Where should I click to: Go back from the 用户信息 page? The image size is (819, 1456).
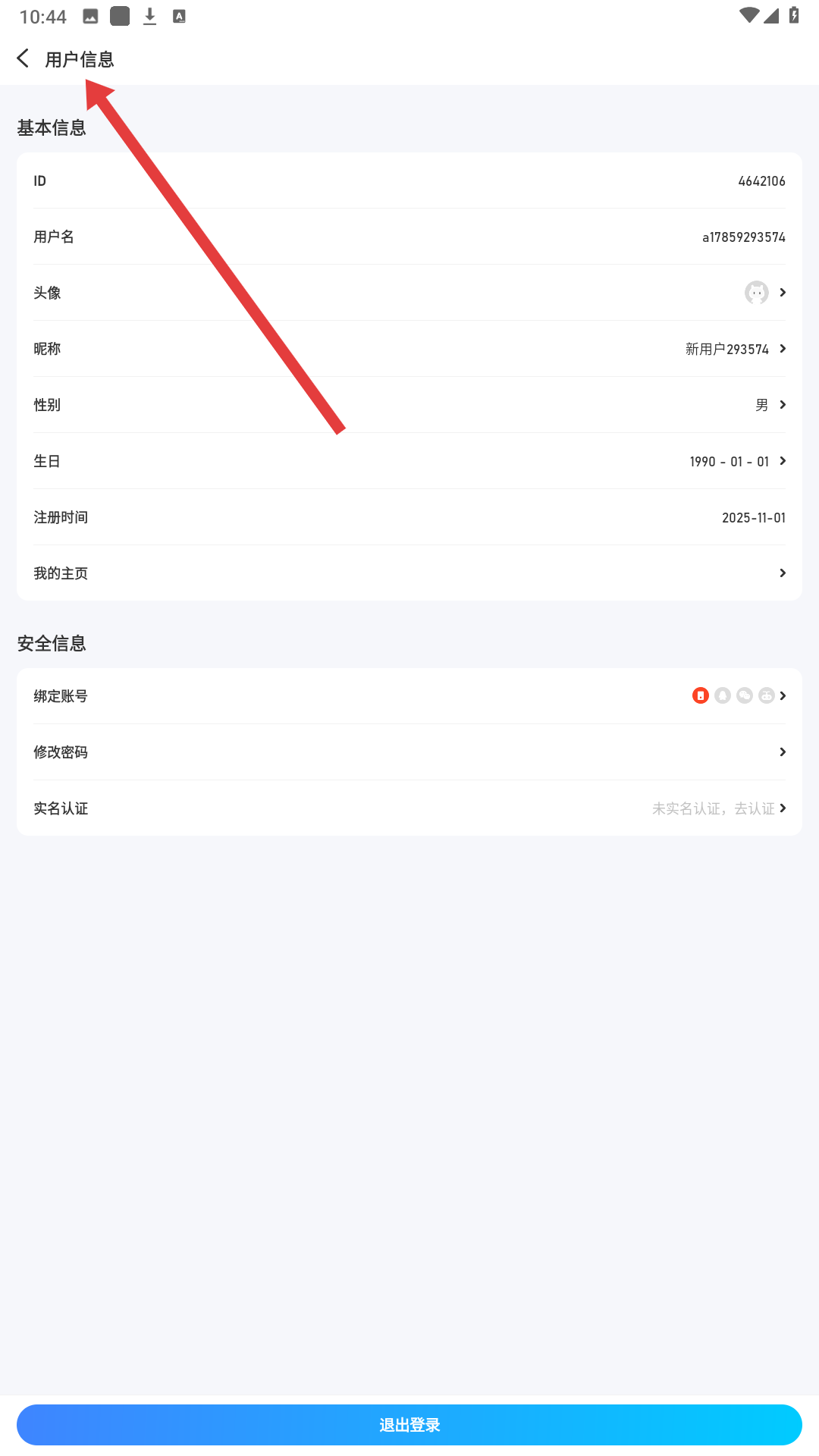pos(24,58)
